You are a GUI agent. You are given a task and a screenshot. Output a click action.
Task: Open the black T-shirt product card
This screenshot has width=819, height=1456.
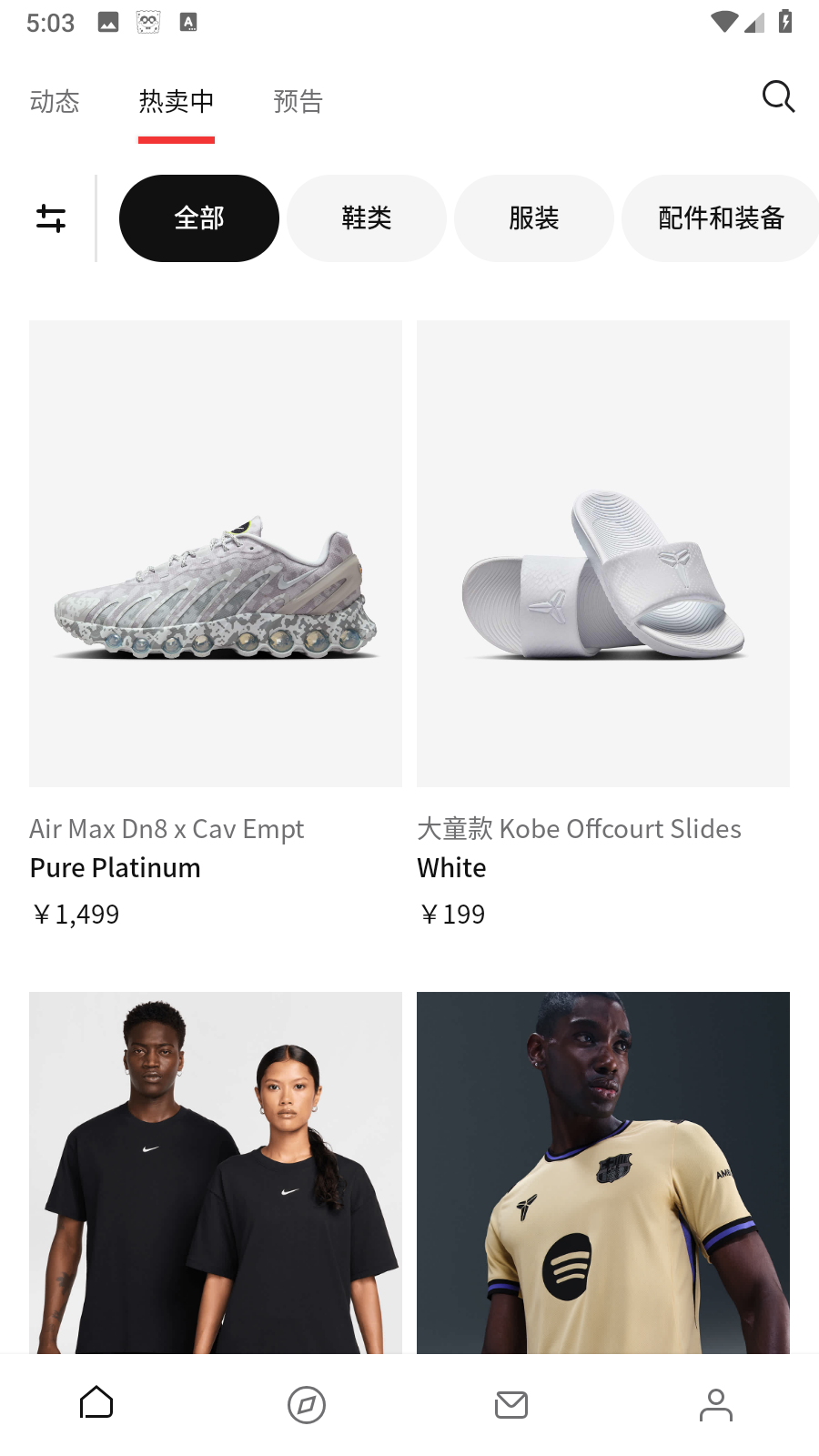(216, 1172)
